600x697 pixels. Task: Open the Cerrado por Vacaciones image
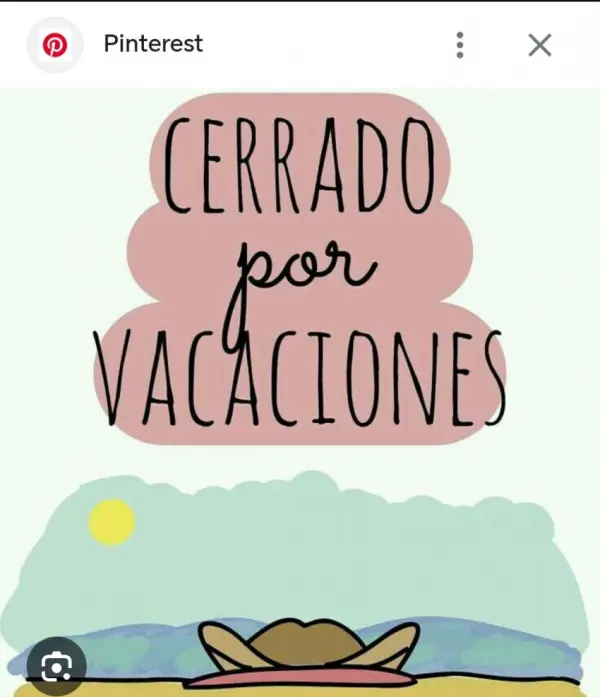[300, 390]
